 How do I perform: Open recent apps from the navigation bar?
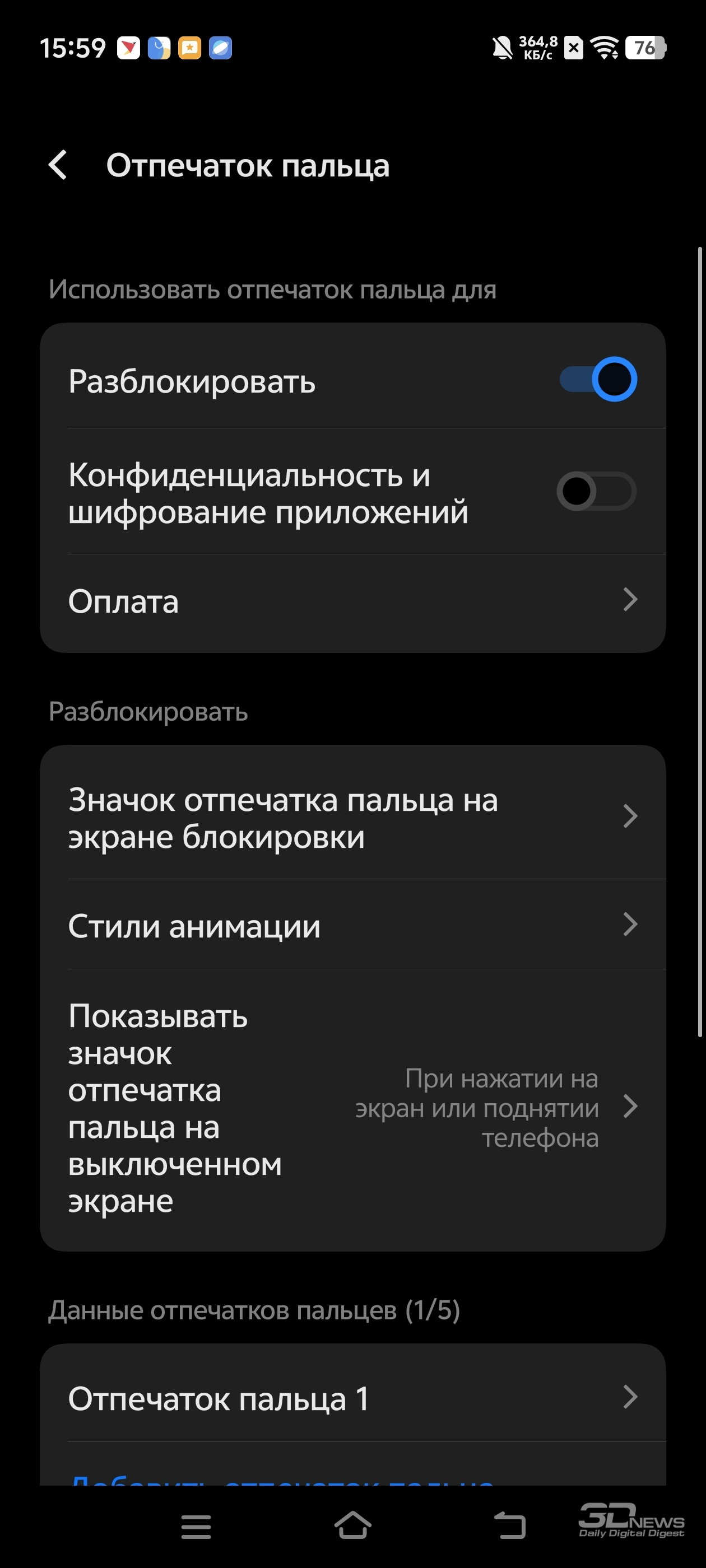click(196, 1527)
